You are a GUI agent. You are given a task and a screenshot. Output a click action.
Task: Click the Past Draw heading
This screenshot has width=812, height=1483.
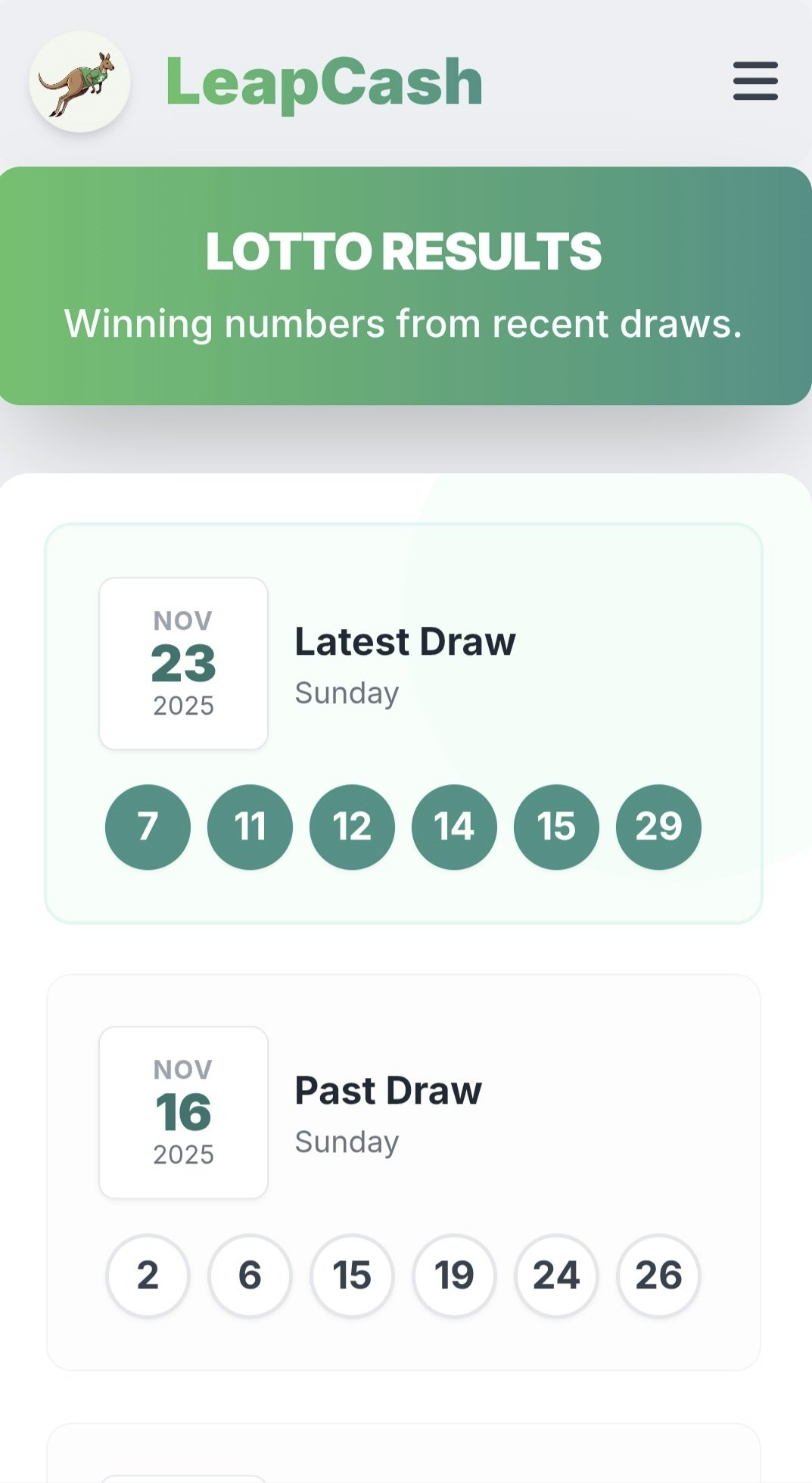click(387, 1090)
